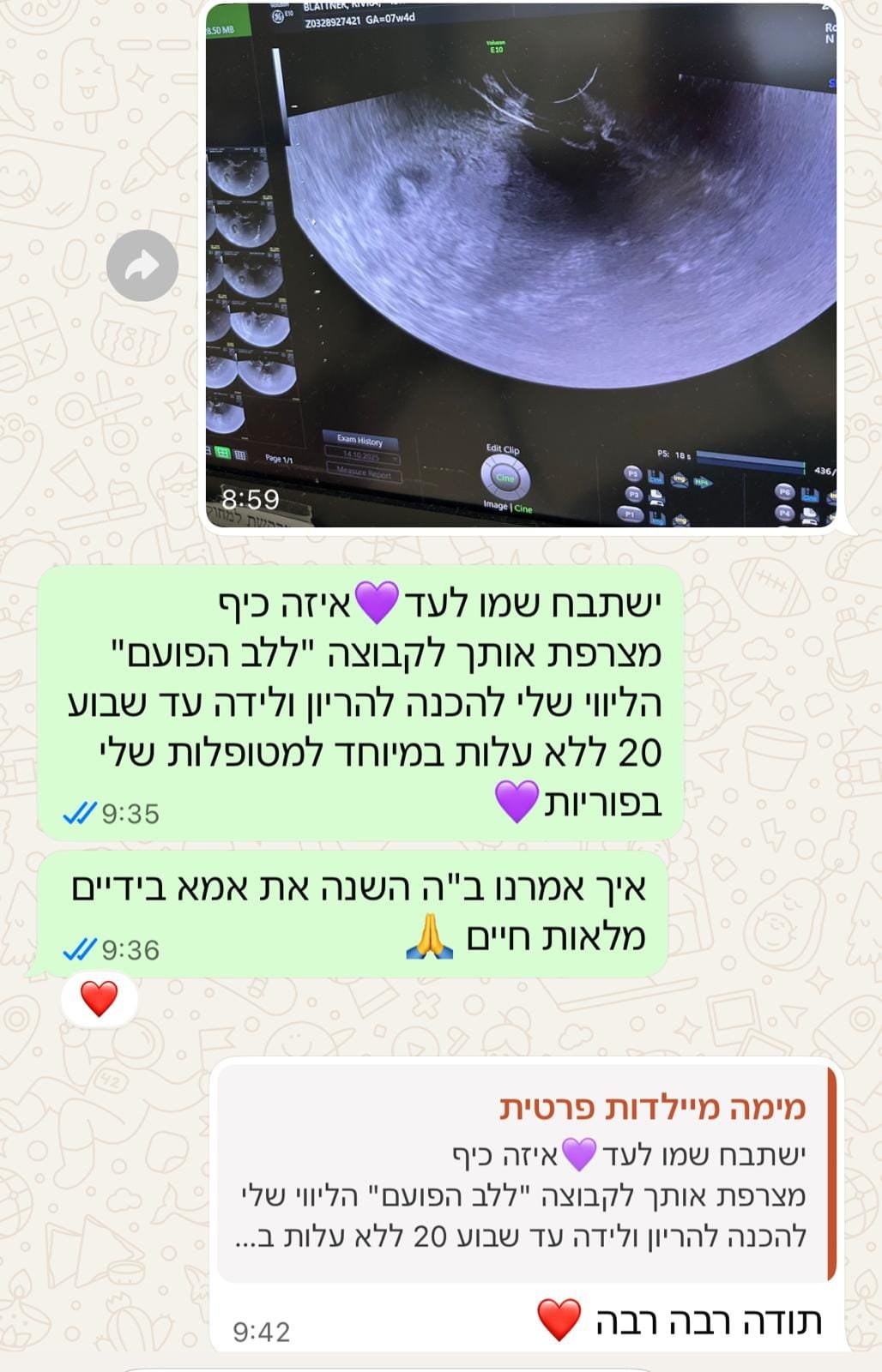Open the ultrasound image sent at 8:59

click(521, 266)
